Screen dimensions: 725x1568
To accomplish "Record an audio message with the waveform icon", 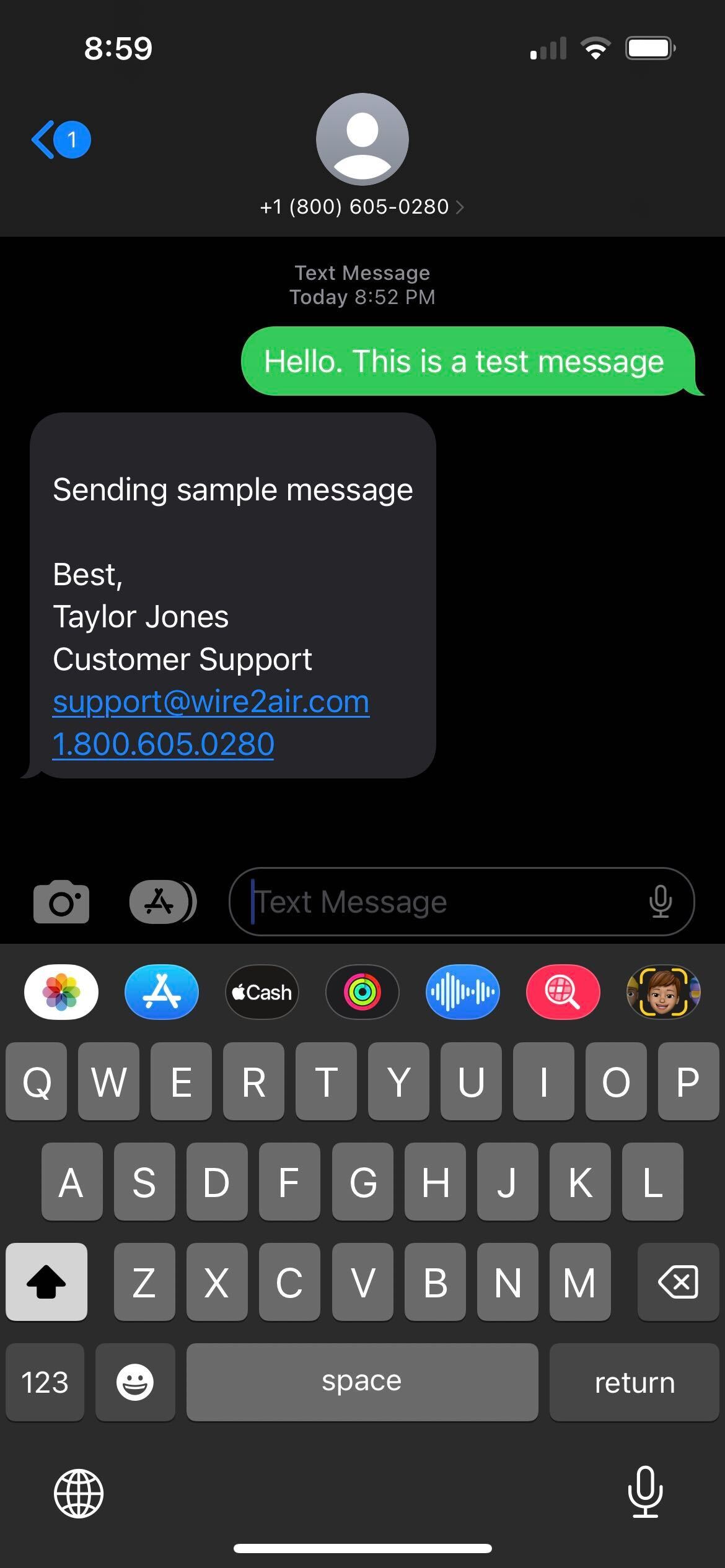I will (462, 992).
